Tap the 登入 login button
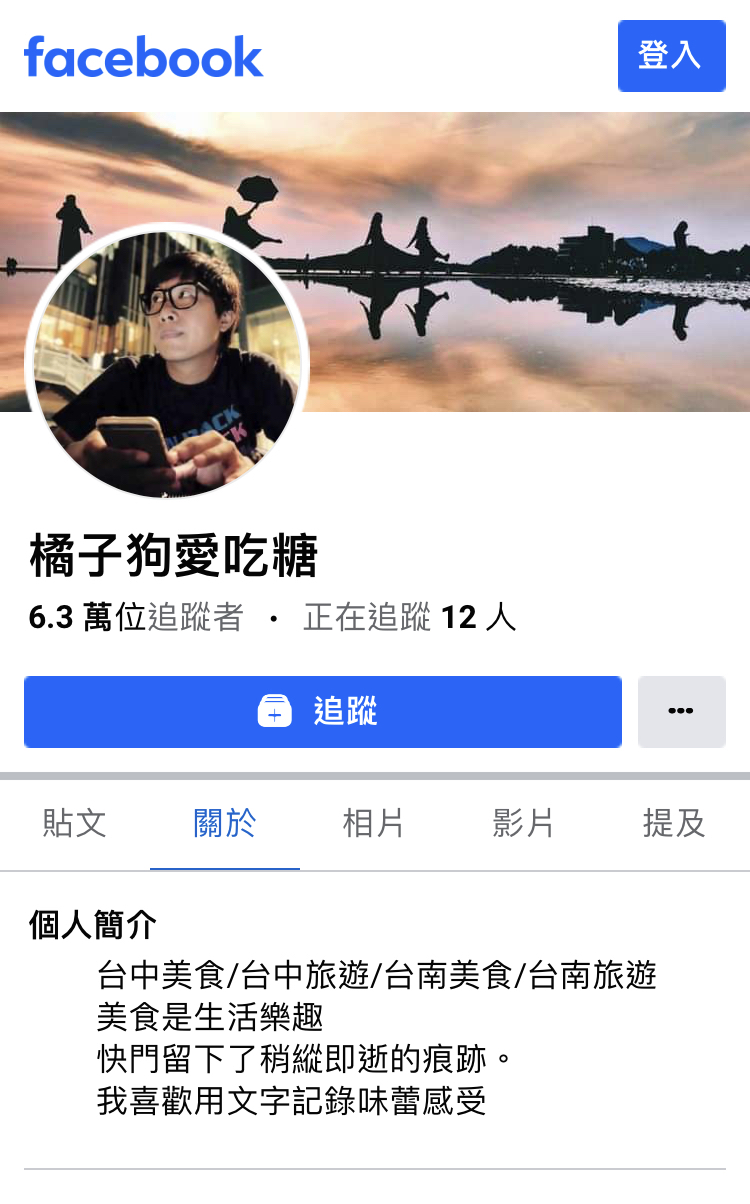 click(x=671, y=56)
